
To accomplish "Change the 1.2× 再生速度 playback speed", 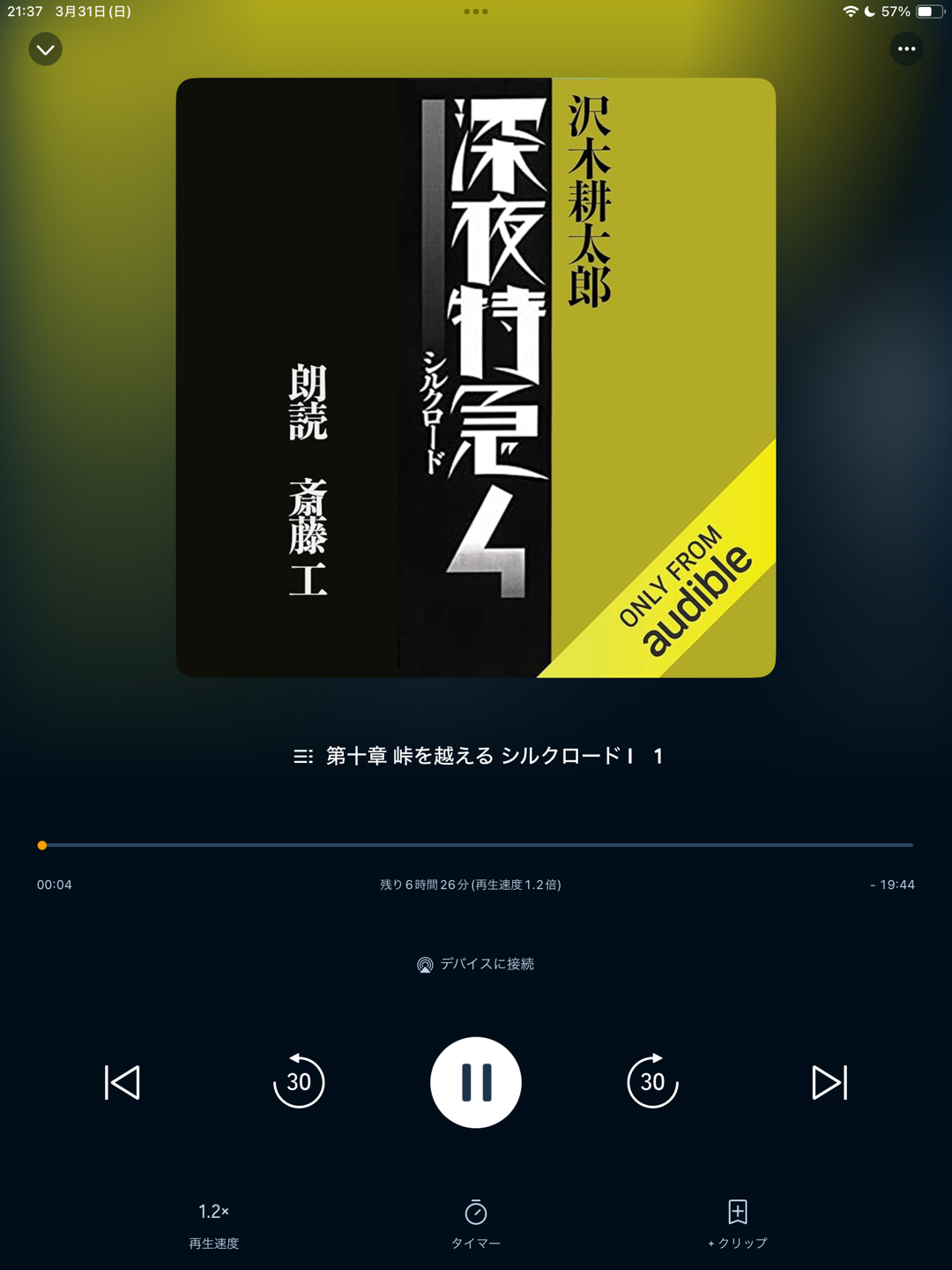I will pyautogui.click(x=213, y=1224).
